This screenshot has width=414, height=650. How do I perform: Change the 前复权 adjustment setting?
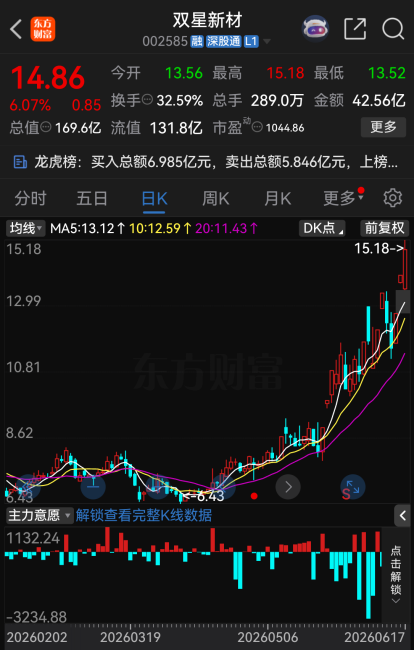point(384,228)
